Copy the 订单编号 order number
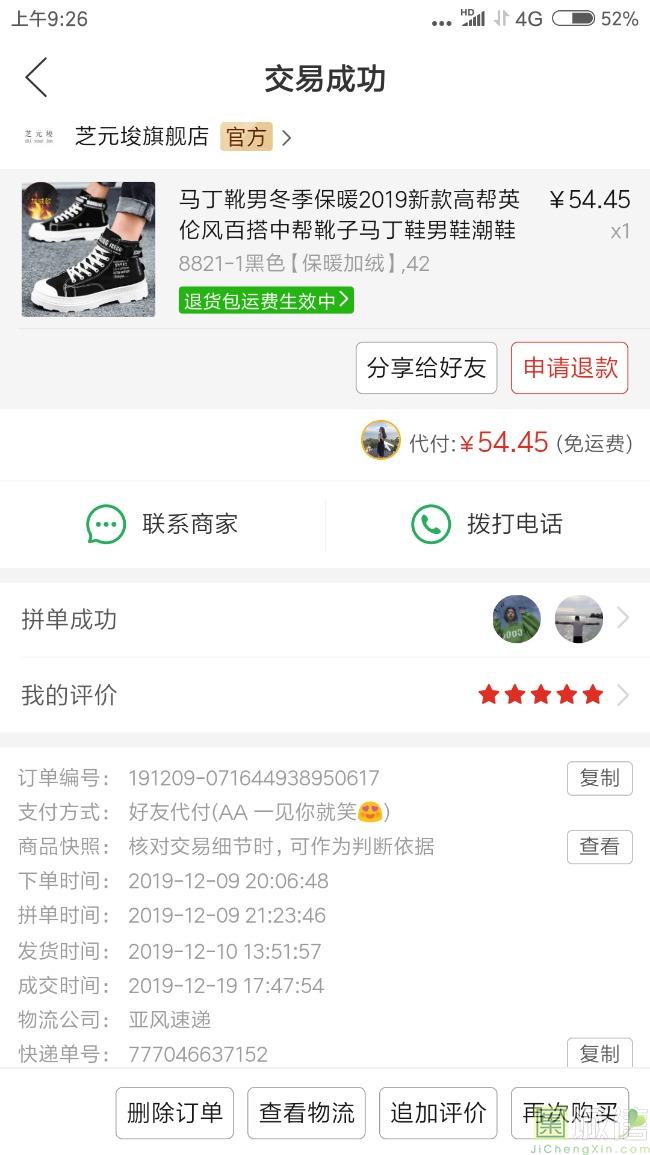The image size is (650, 1155). 599,778
